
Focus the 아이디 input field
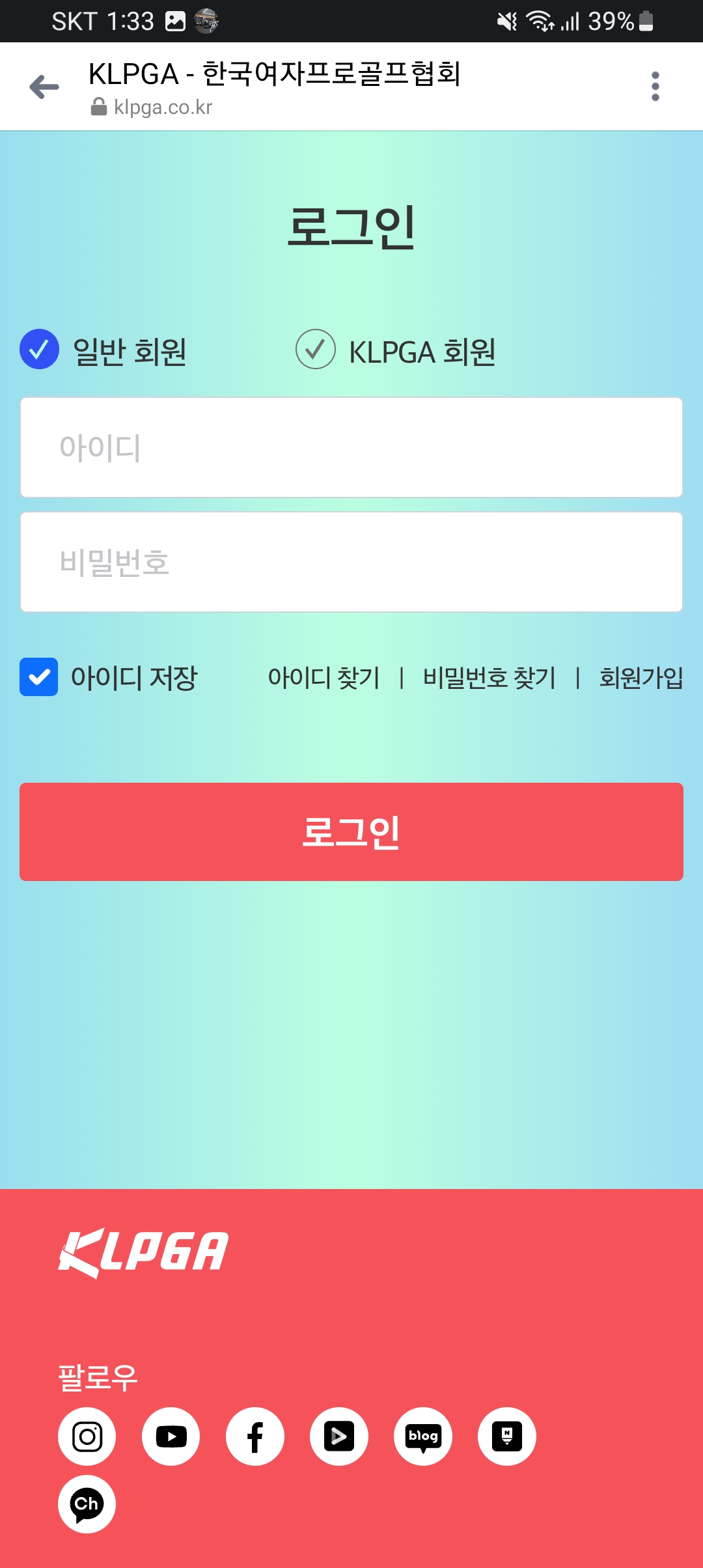point(351,447)
